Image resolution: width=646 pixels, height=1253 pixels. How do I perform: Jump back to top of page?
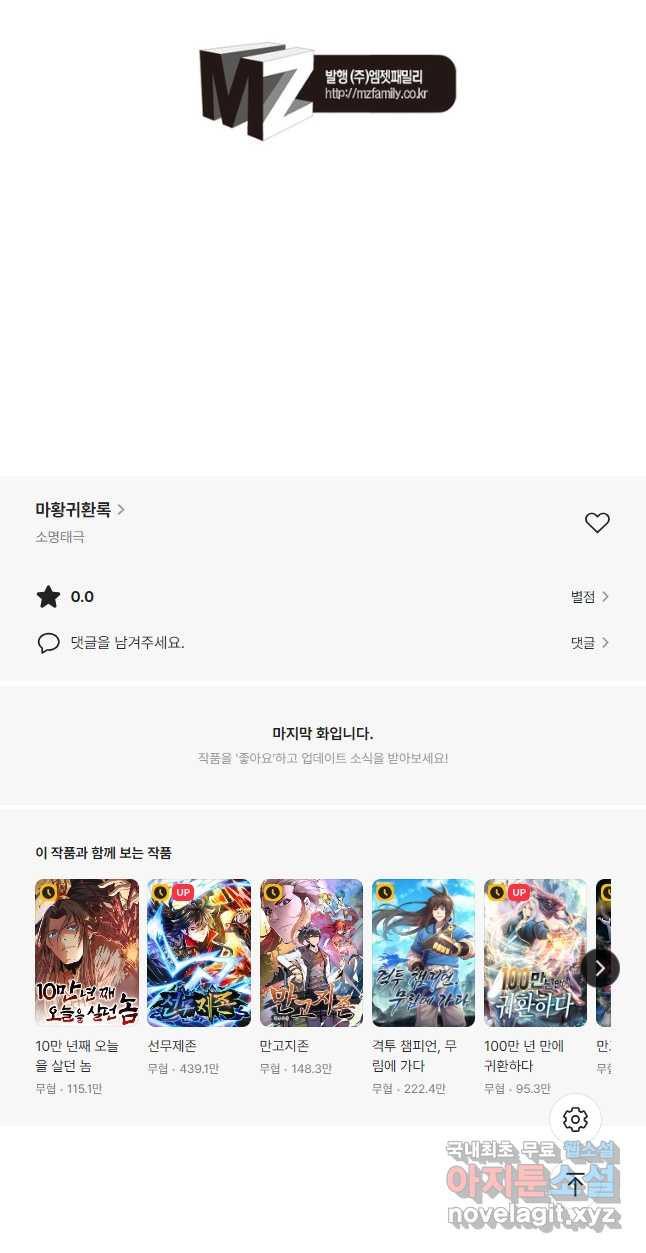(x=576, y=1184)
